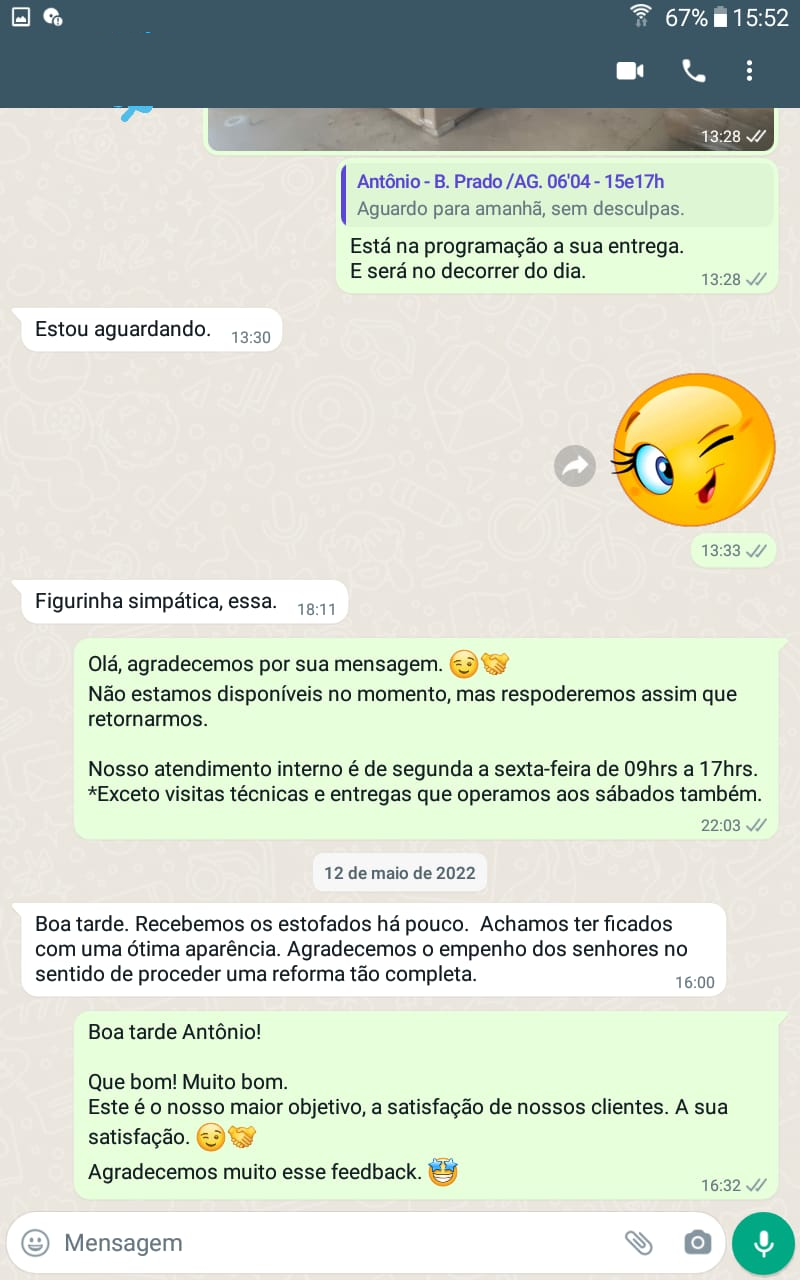Image resolution: width=800 pixels, height=1280 pixels.
Task: Open the emoji picker
Action: tap(36, 1243)
